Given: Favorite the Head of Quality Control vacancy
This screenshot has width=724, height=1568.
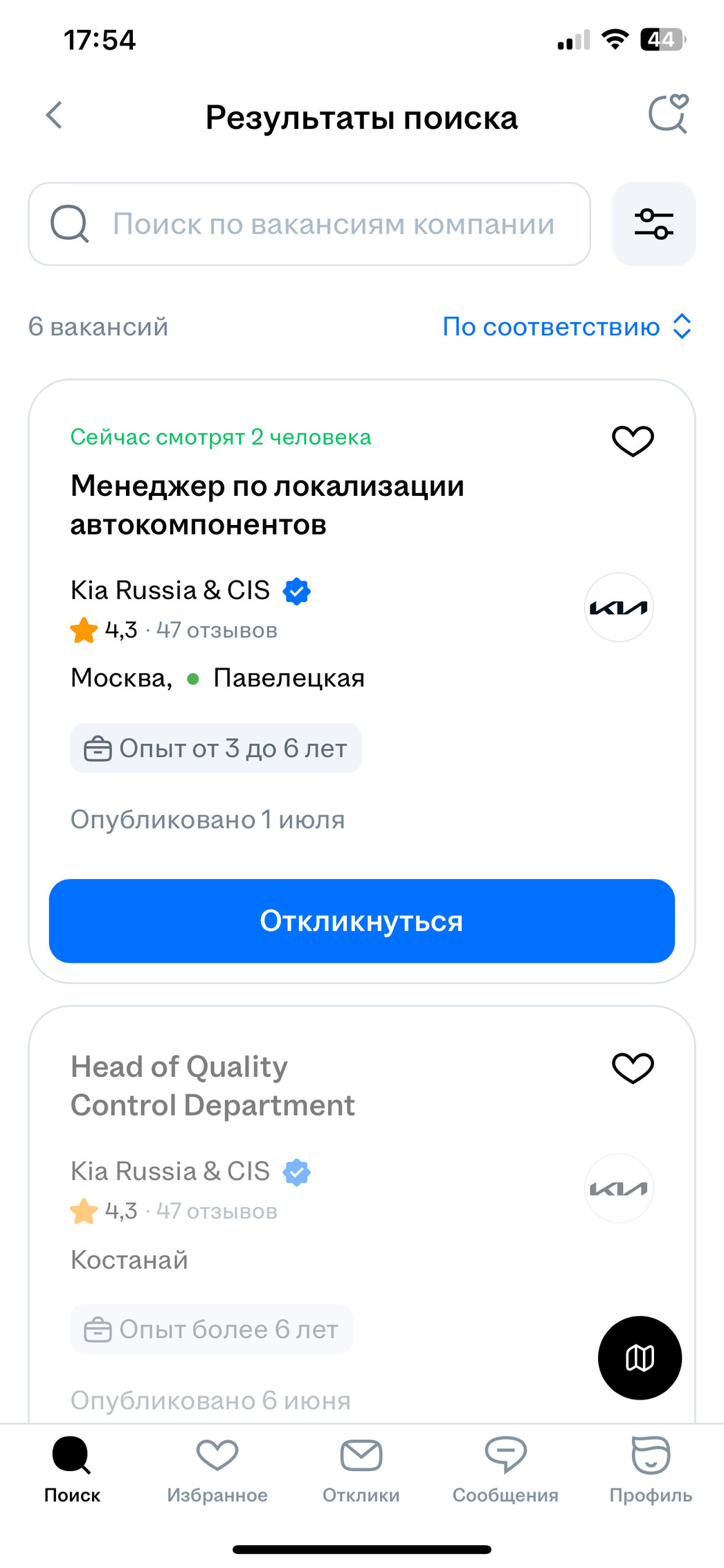Looking at the screenshot, I should pos(633,1068).
